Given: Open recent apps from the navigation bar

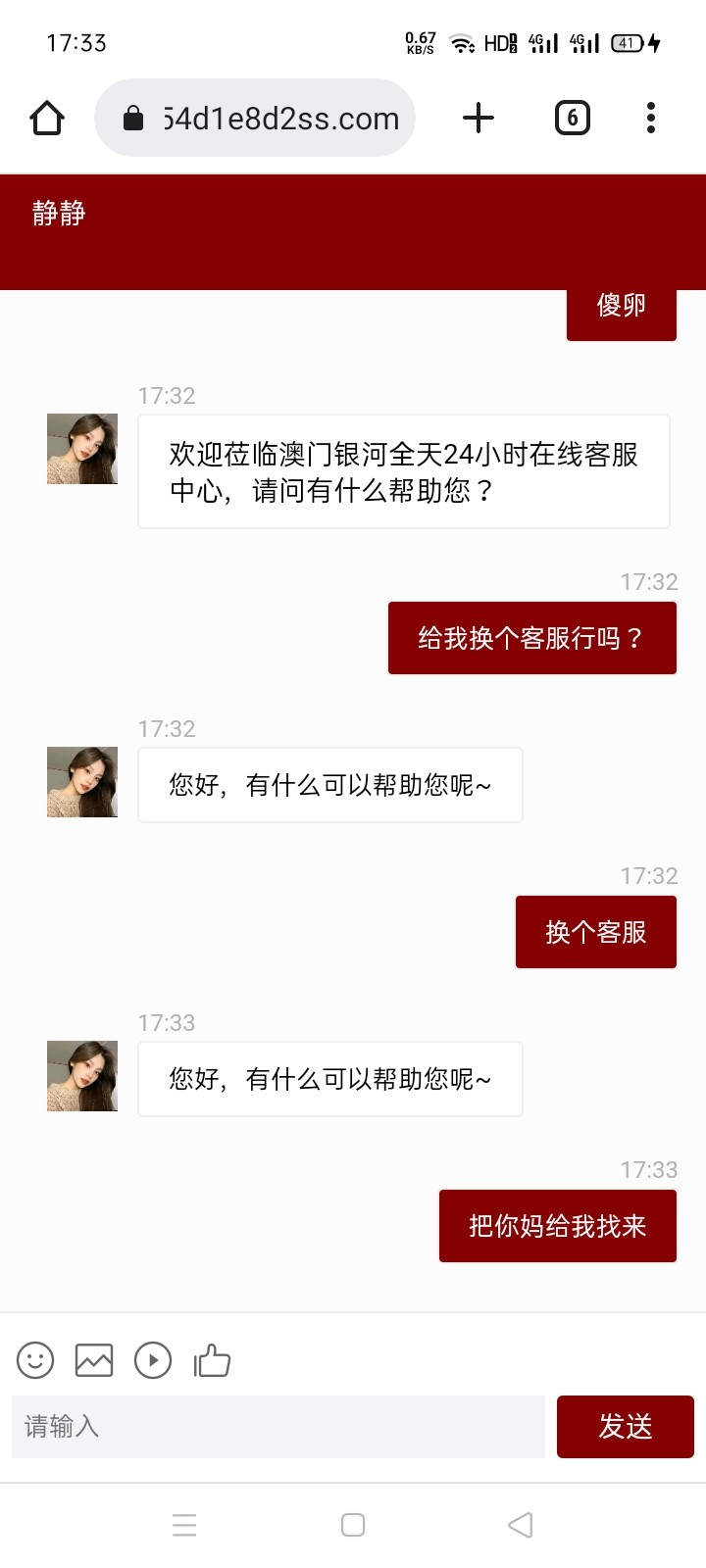Looking at the screenshot, I should [x=184, y=1525].
